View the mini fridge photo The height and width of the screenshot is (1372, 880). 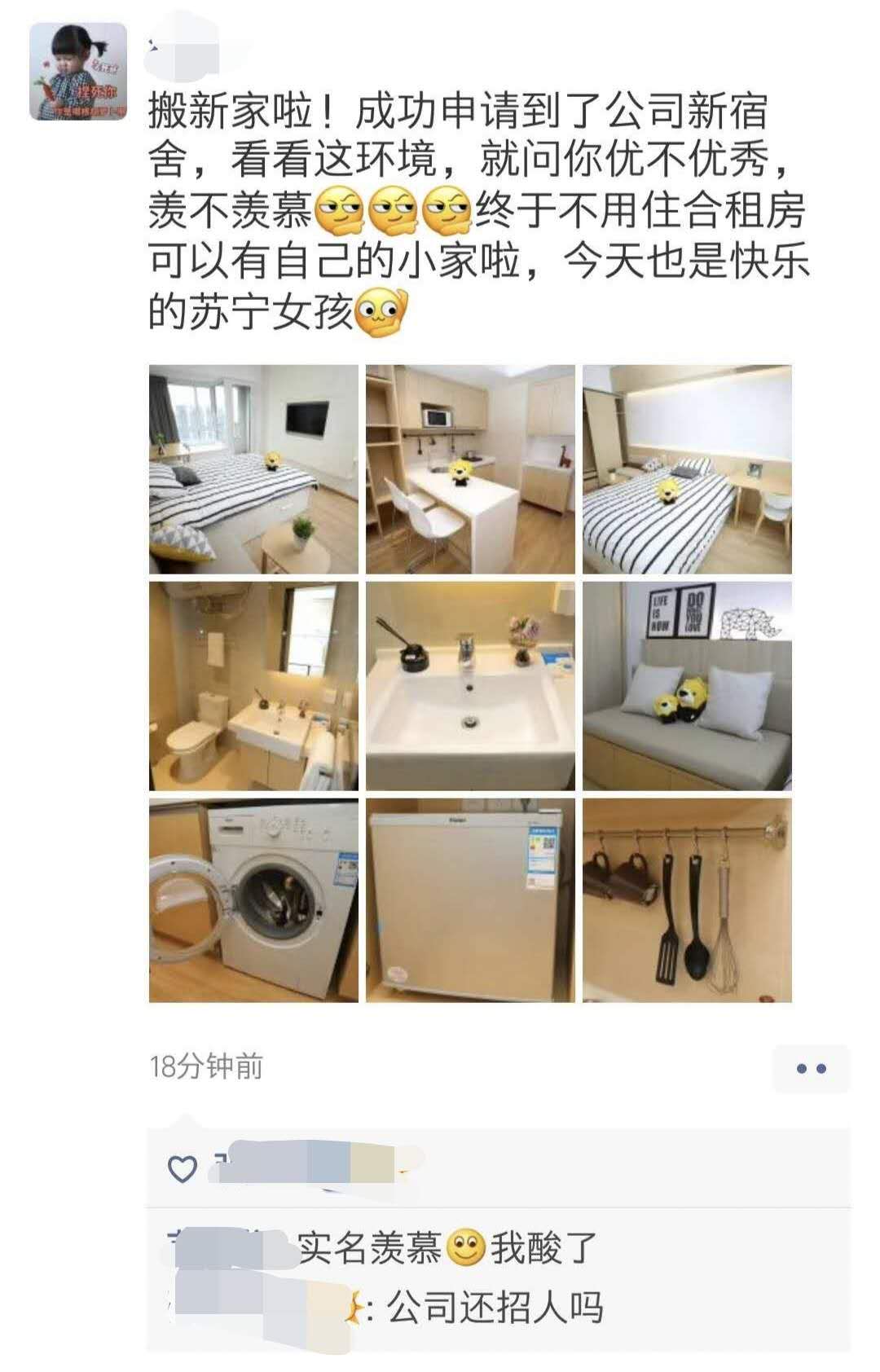coord(470,900)
